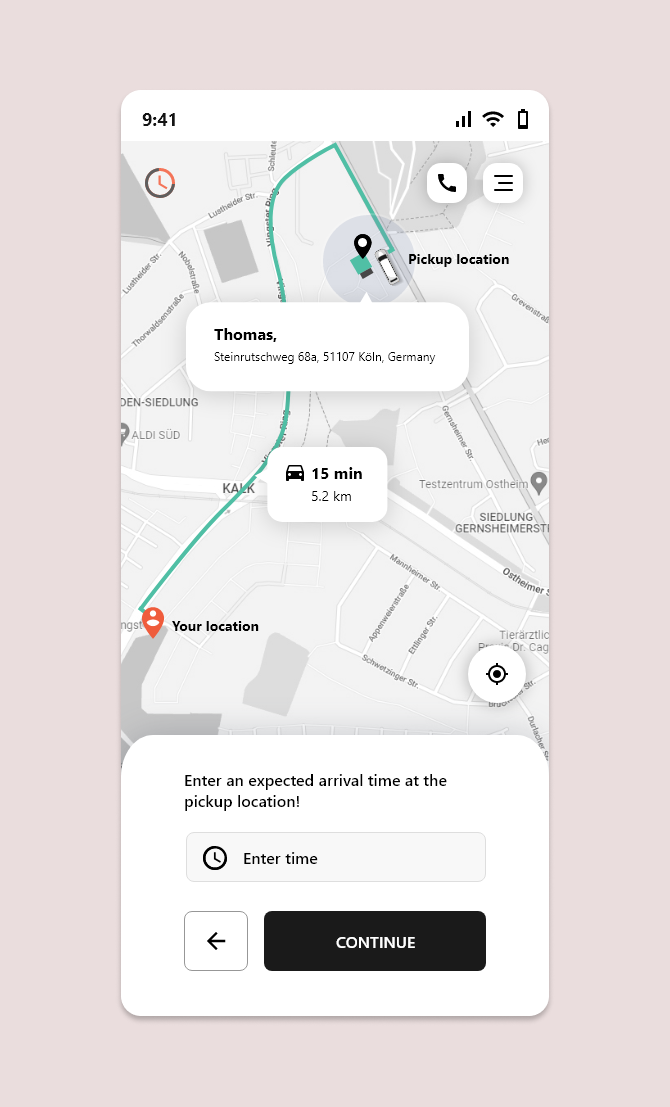Tap the Enter time field

click(x=336, y=858)
